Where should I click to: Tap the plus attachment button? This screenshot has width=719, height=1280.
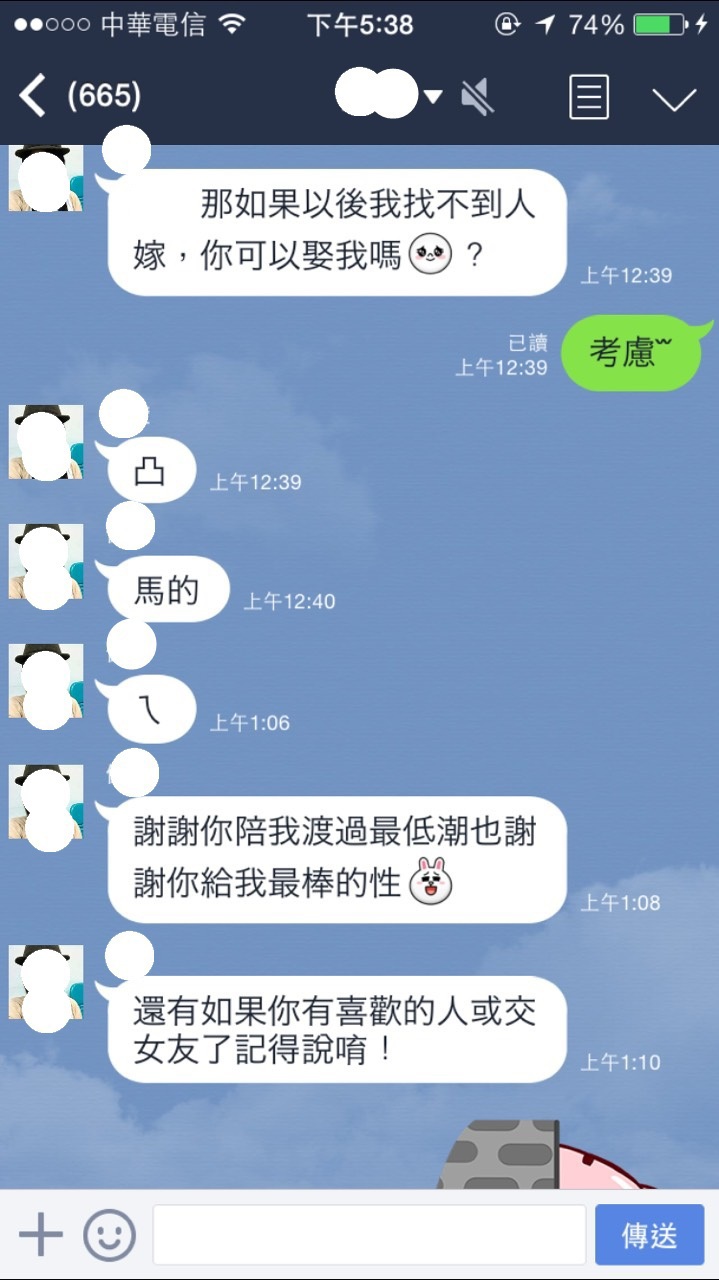pos(41,1236)
